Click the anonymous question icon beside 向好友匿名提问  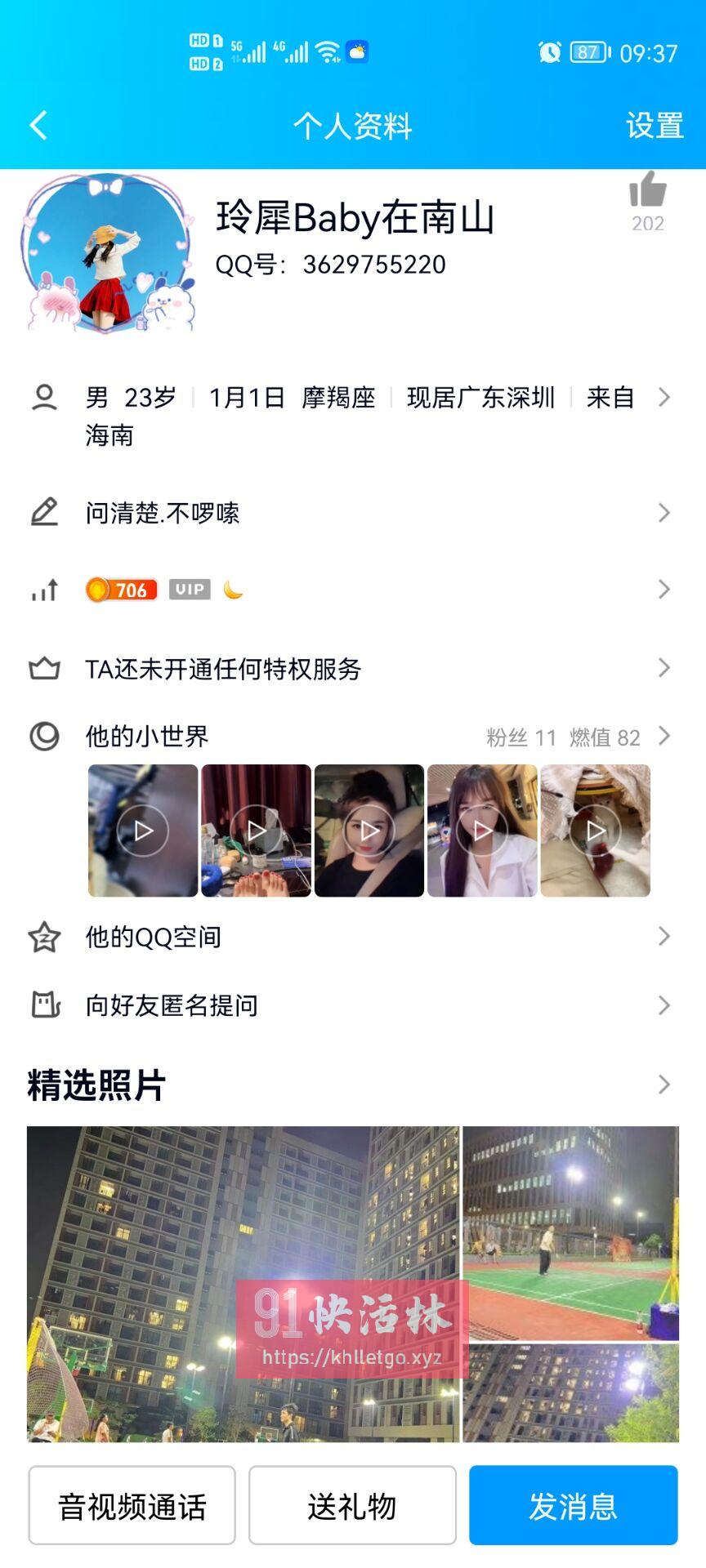coord(45,1006)
